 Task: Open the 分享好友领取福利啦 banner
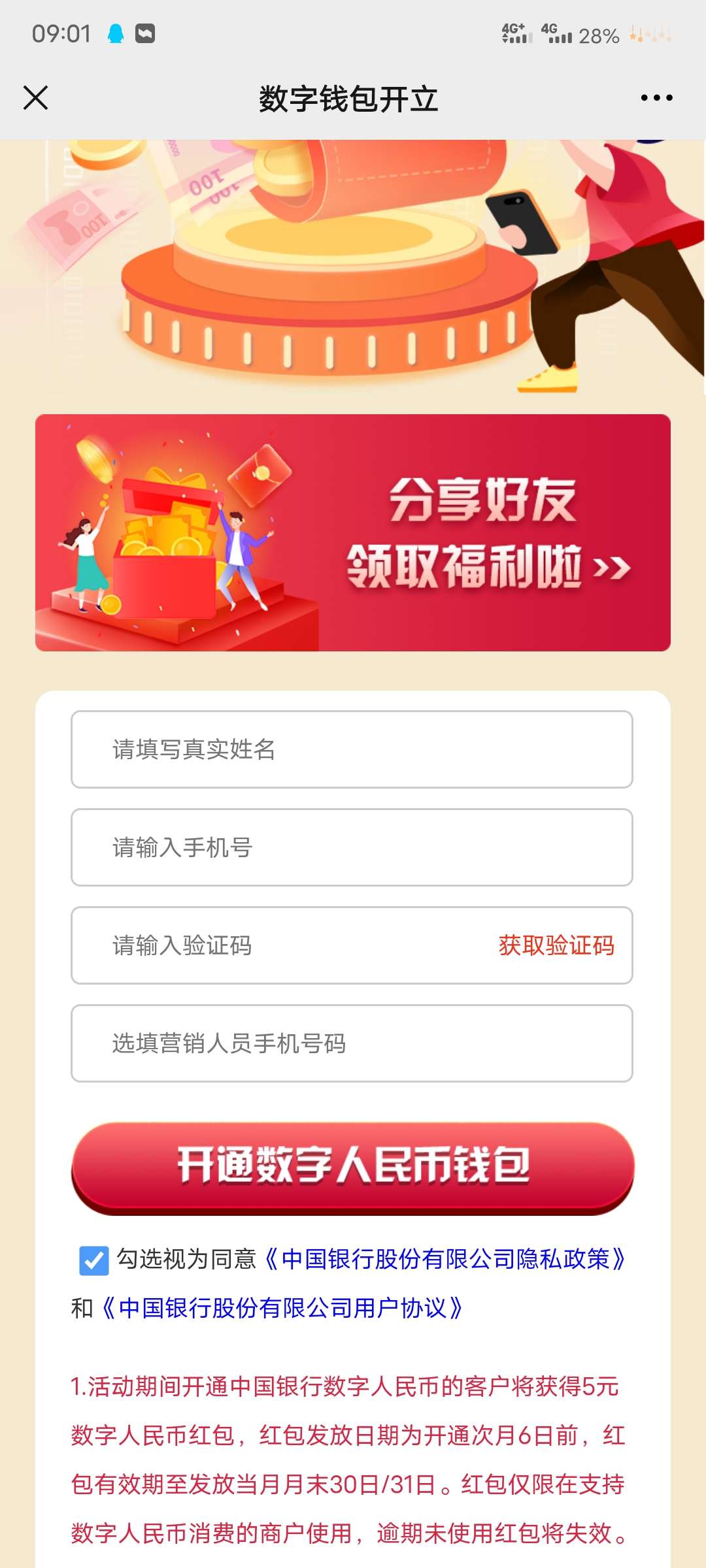pyautogui.click(x=353, y=532)
